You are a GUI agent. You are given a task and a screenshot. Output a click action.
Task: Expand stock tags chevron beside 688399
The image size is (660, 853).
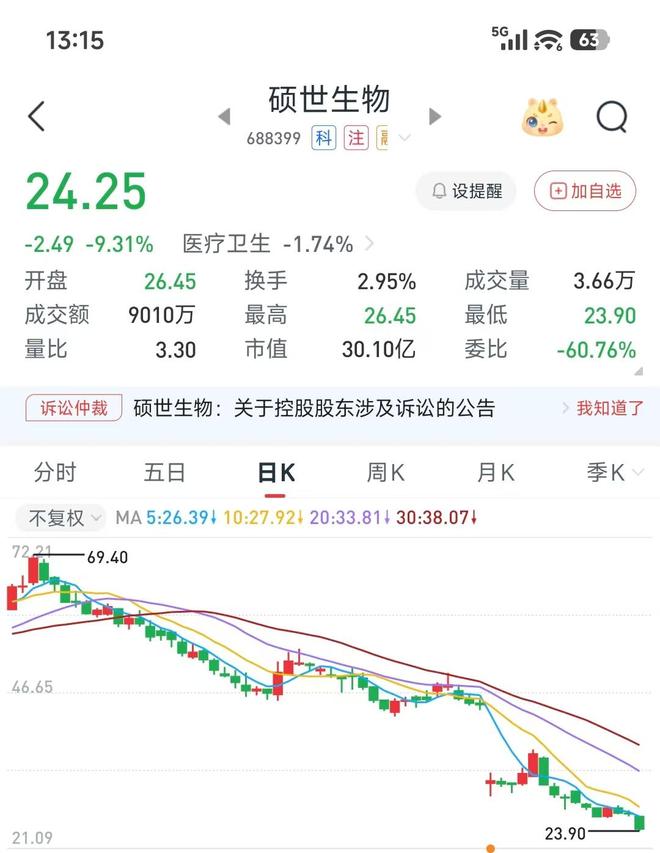tap(404, 138)
